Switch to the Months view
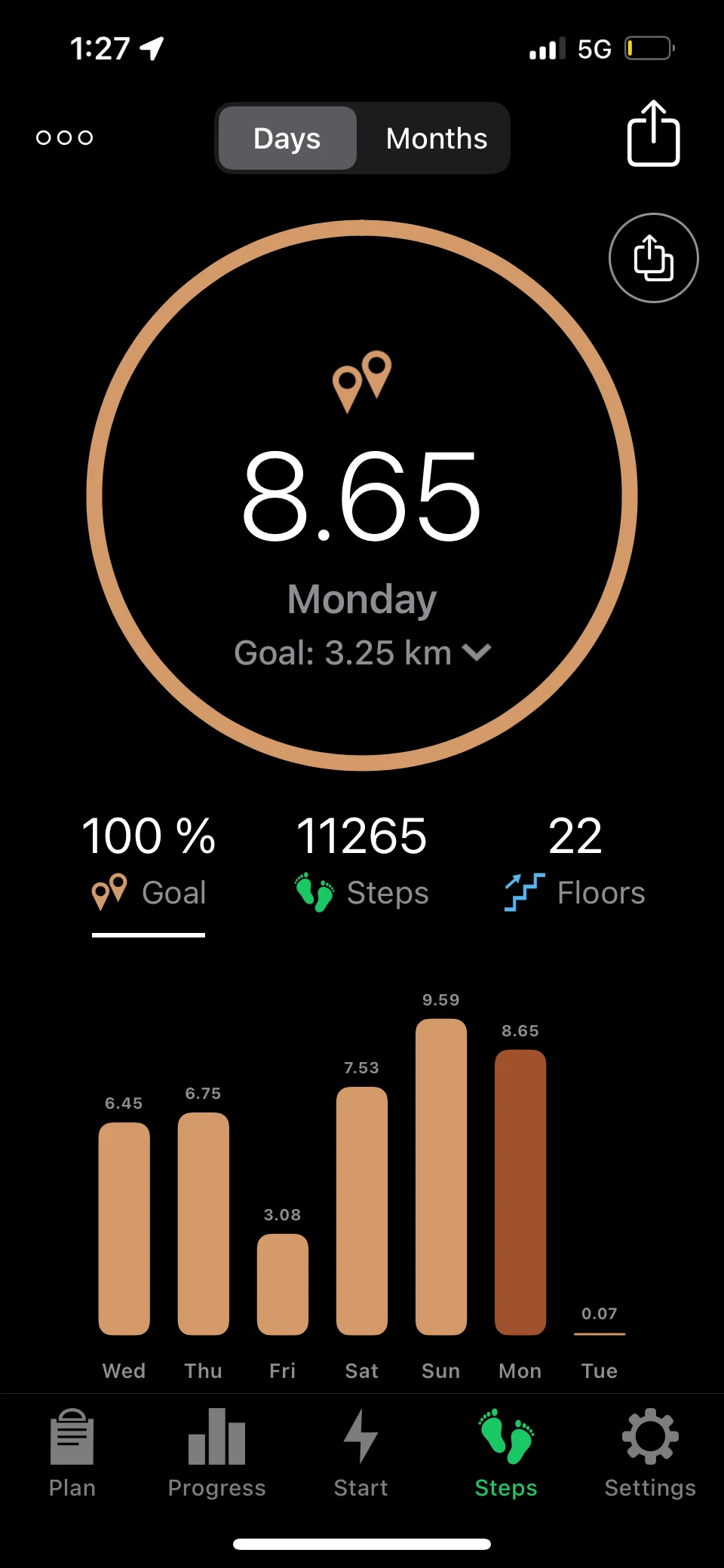724x1568 pixels. pos(436,139)
